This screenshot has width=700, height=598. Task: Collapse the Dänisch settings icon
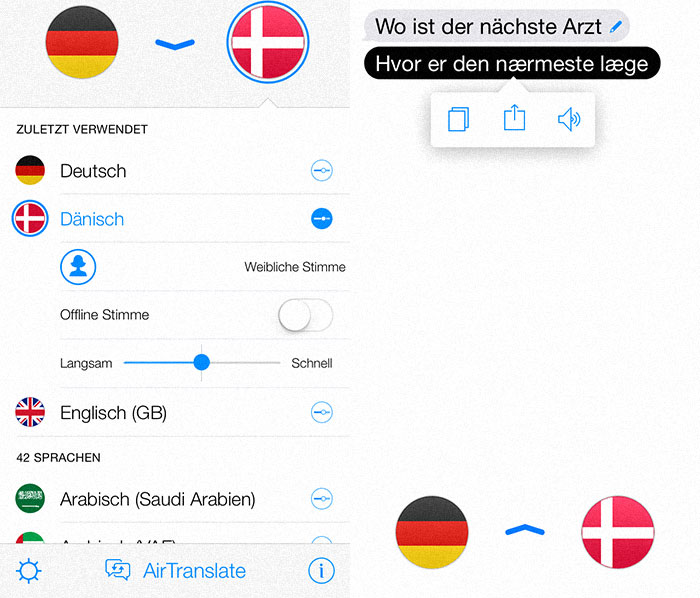(321, 218)
